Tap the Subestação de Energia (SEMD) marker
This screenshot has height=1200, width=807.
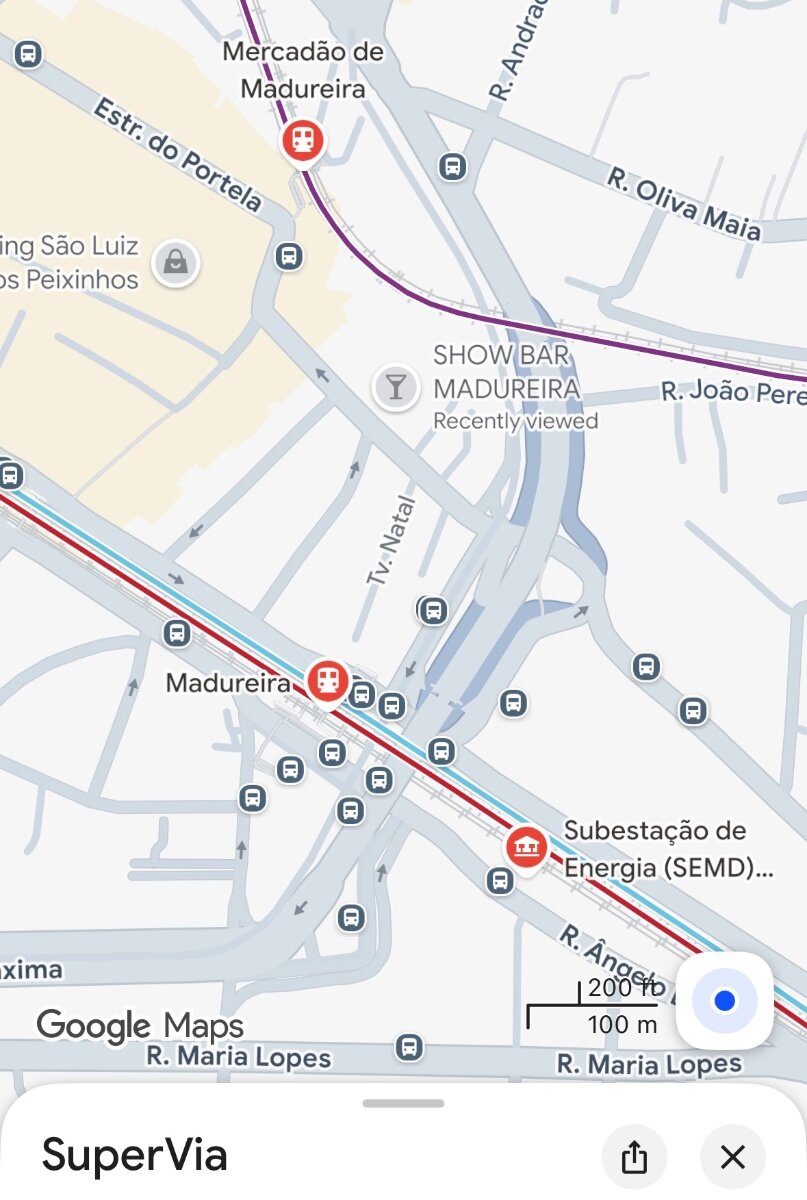[526, 847]
